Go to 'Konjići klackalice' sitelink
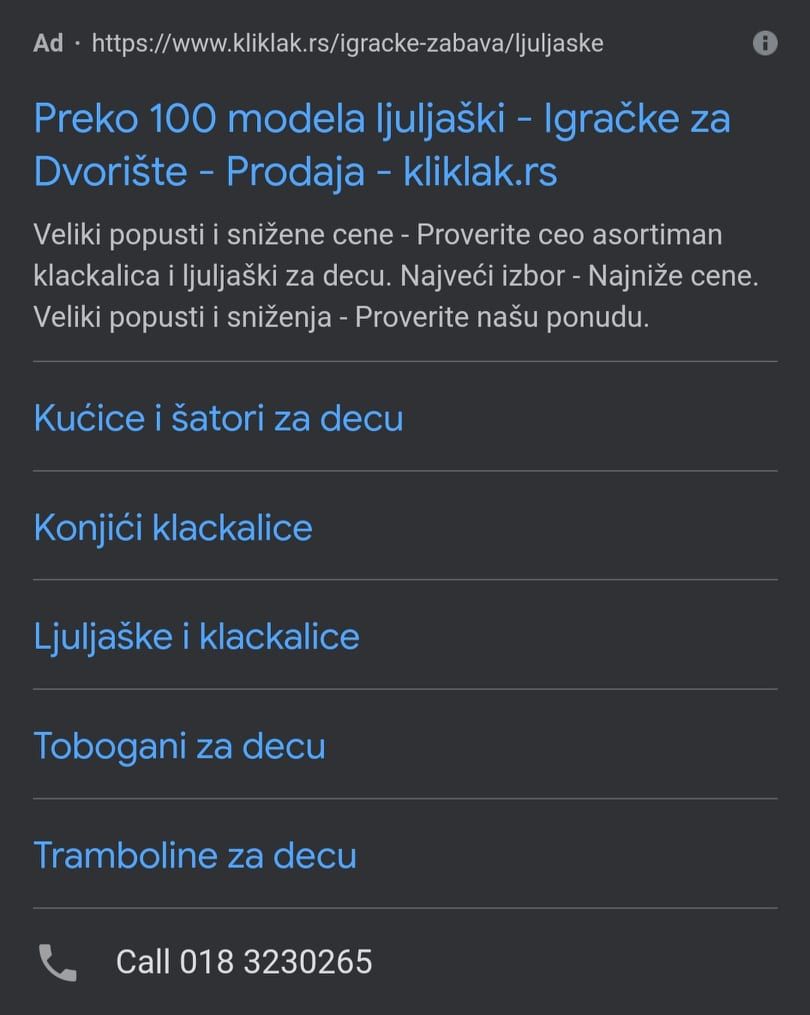810x1015 pixels. pyautogui.click(x=173, y=527)
